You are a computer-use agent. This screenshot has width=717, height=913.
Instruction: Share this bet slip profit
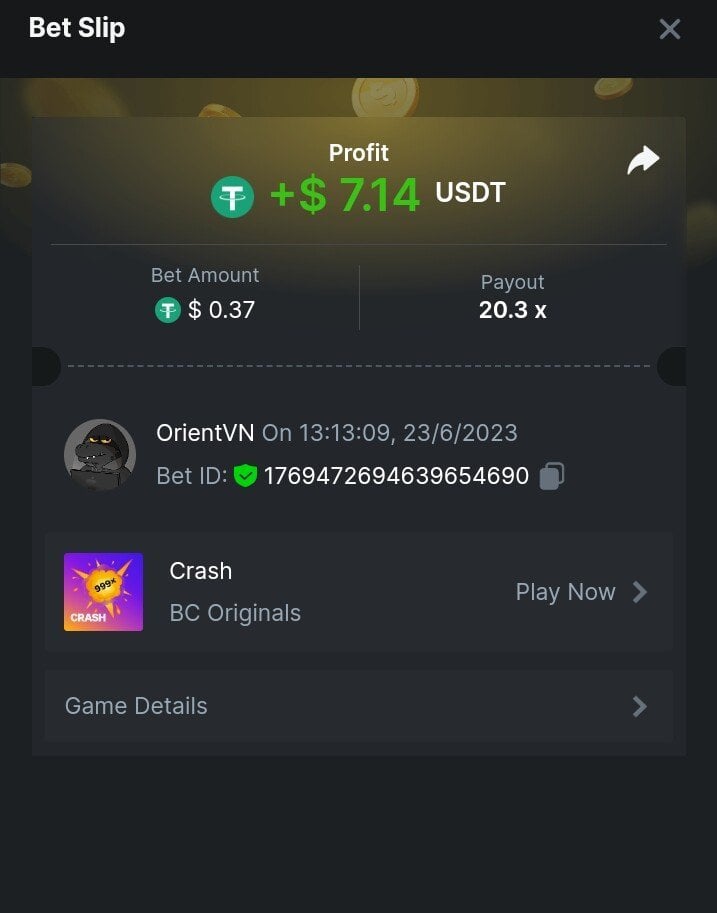[643, 160]
